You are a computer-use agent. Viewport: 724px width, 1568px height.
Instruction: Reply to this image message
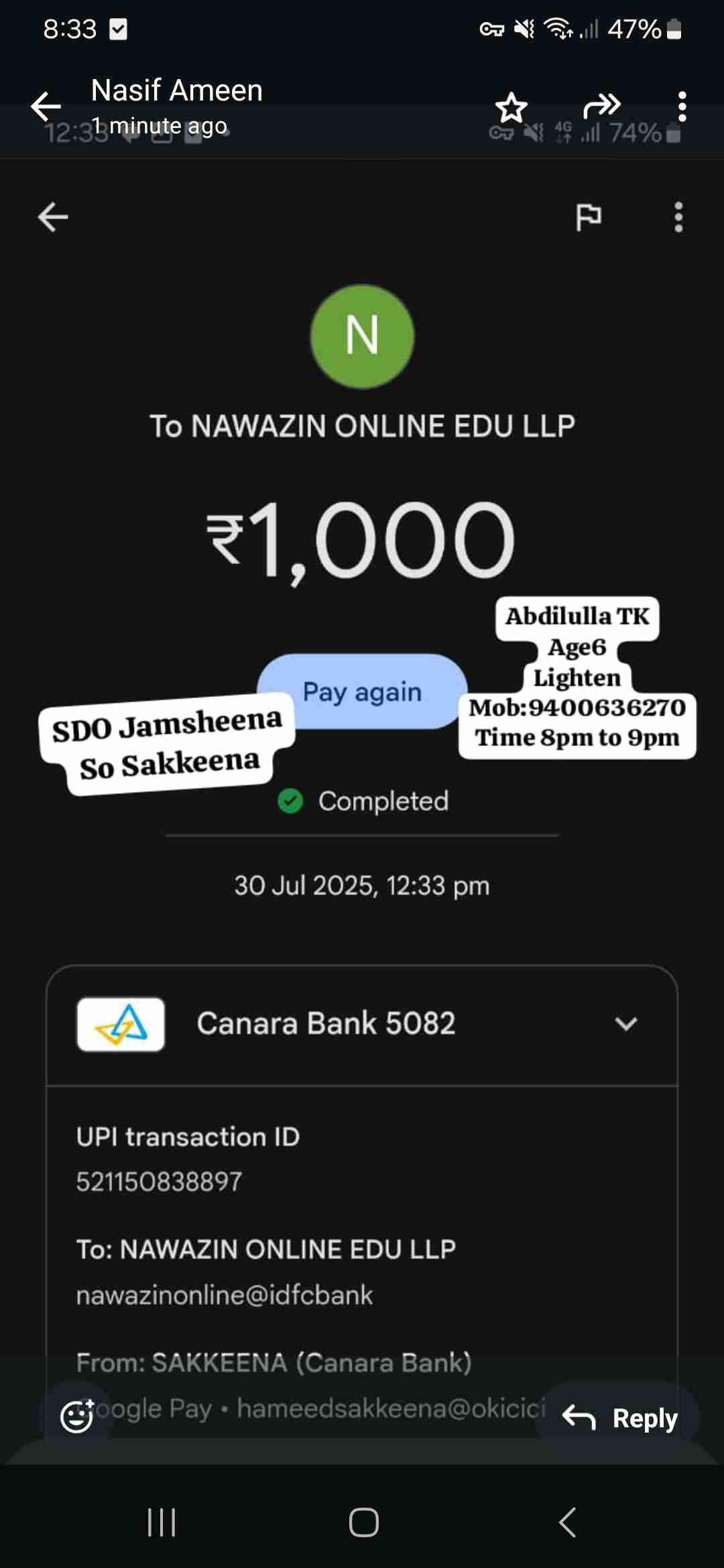tap(619, 1417)
